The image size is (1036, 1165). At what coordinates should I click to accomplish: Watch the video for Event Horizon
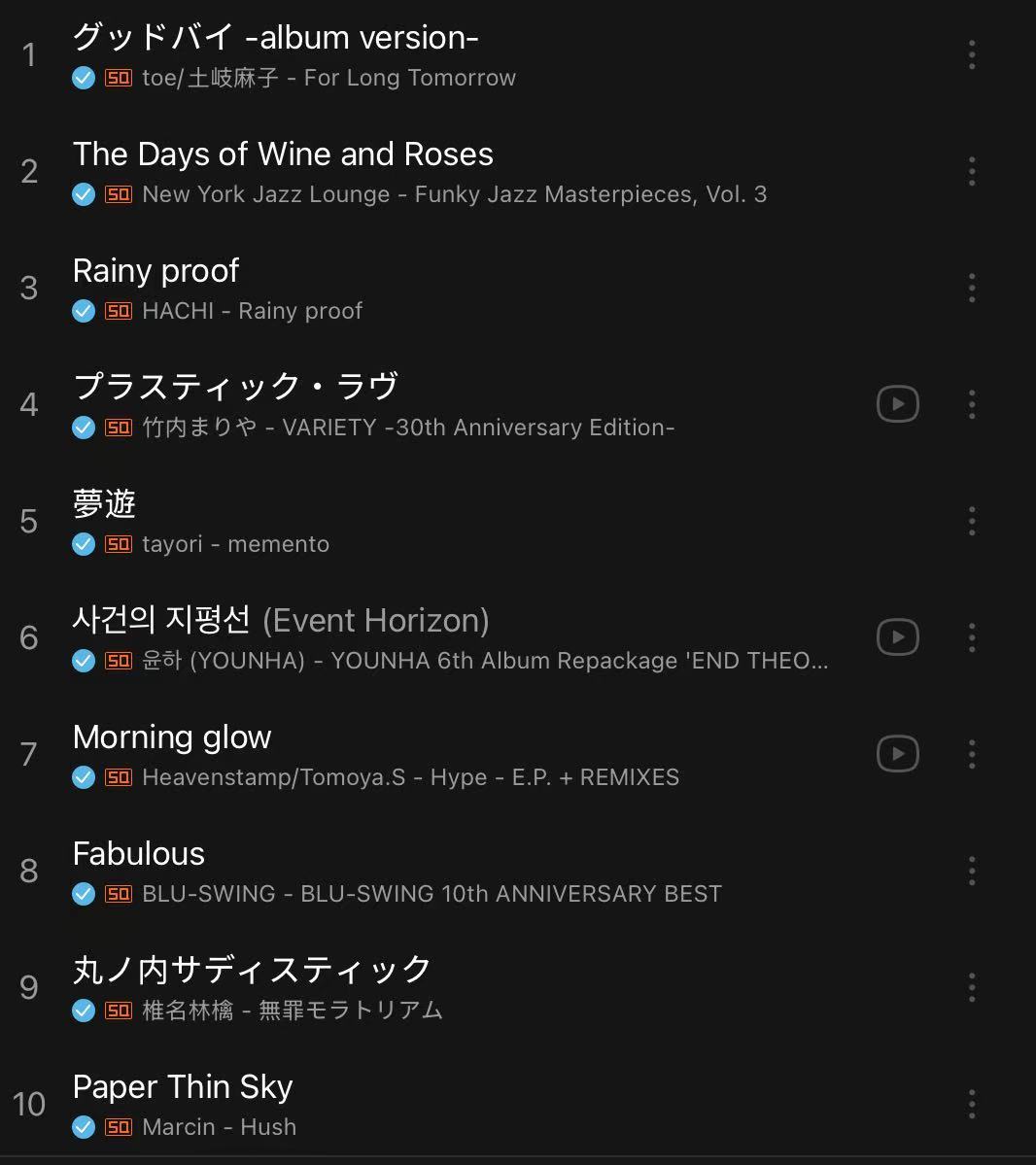[x=897, y=637]
